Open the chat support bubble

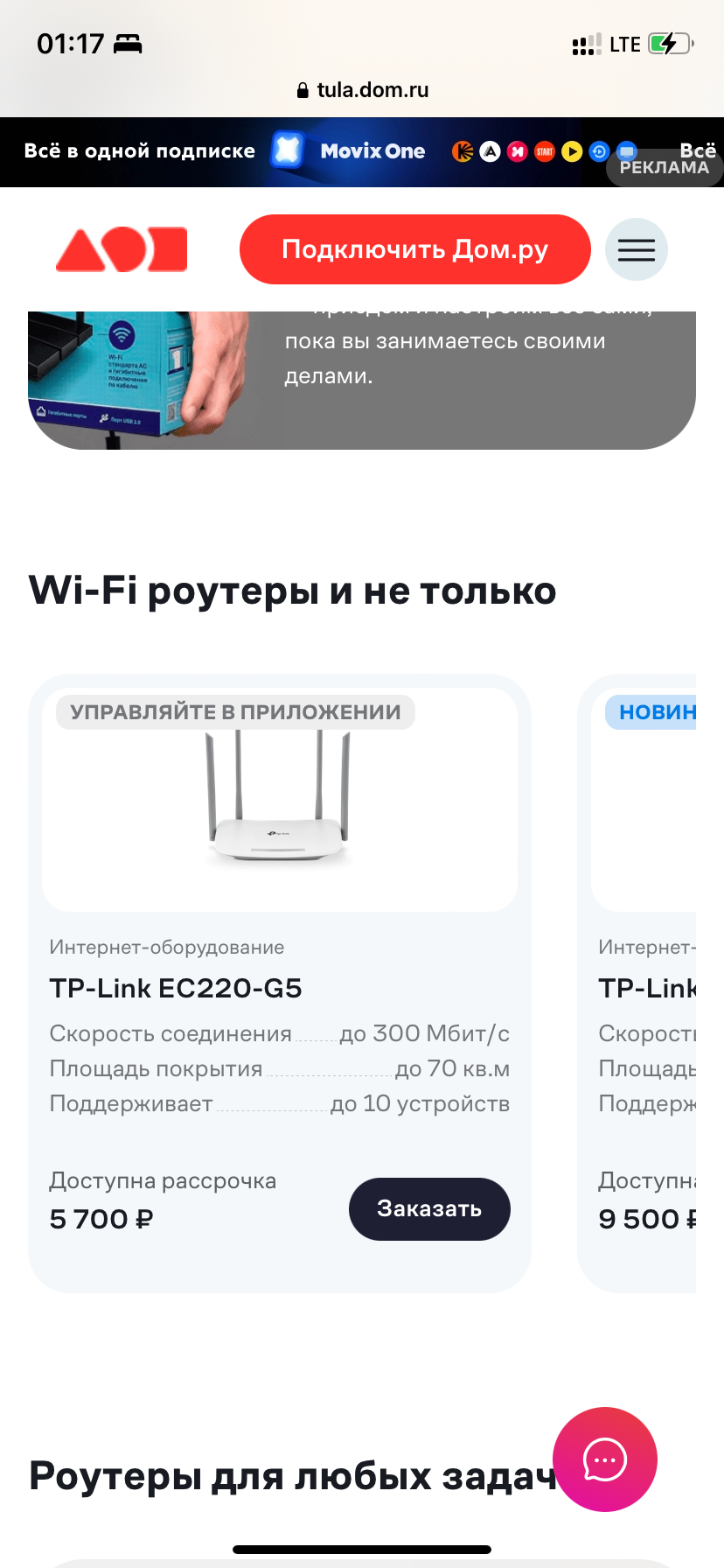click(604, 1459)
